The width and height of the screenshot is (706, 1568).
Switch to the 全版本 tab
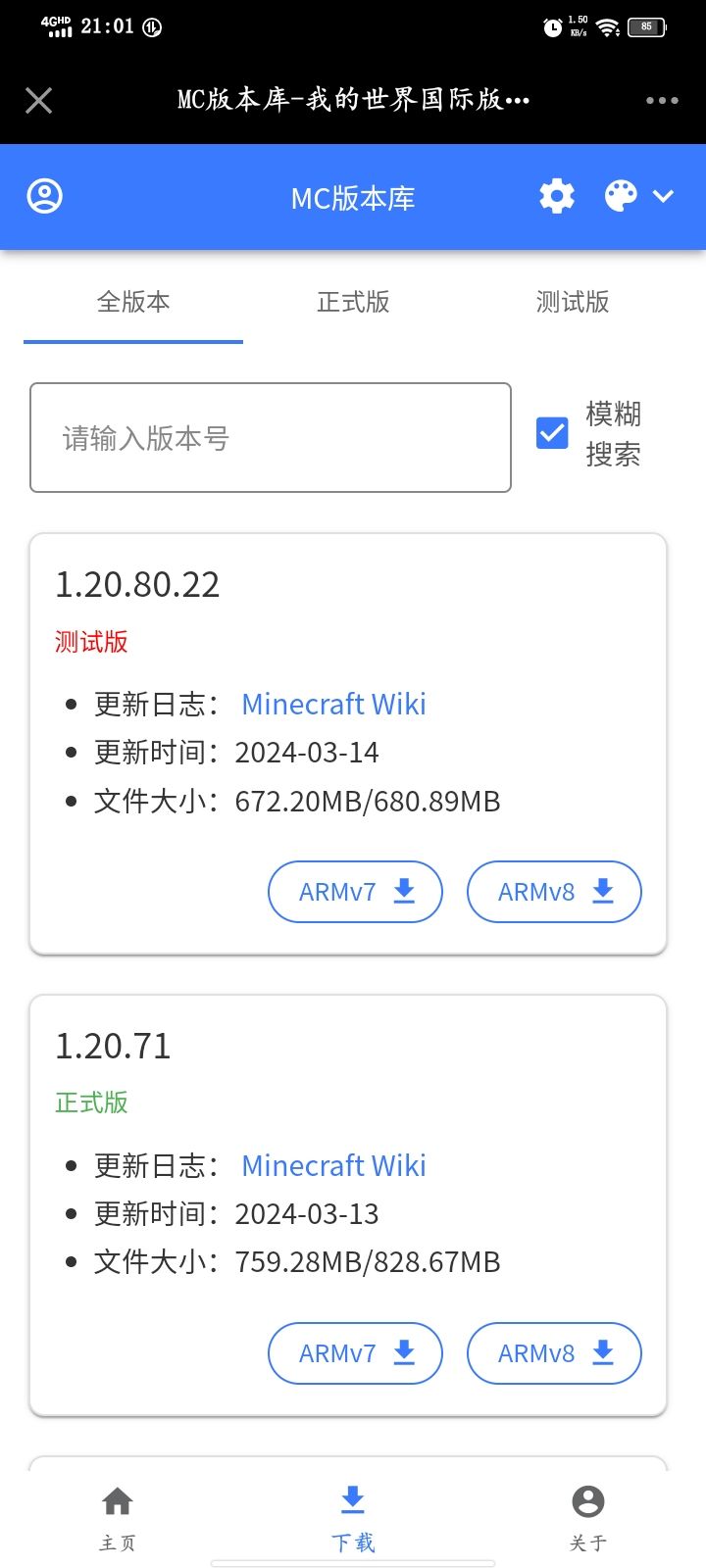133,301
